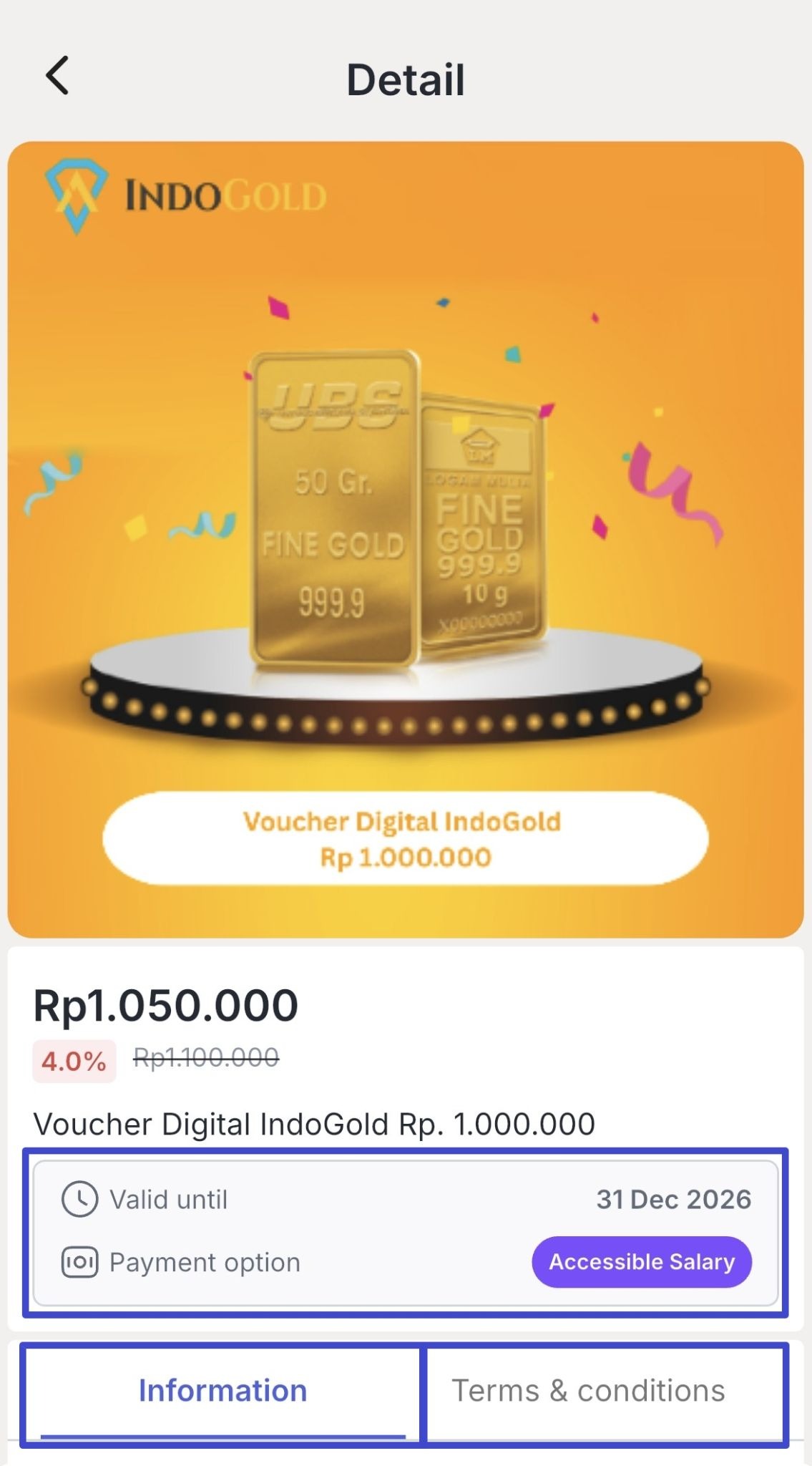Switch to the Information tab

pyautogui.click(x=222, y=1390)
